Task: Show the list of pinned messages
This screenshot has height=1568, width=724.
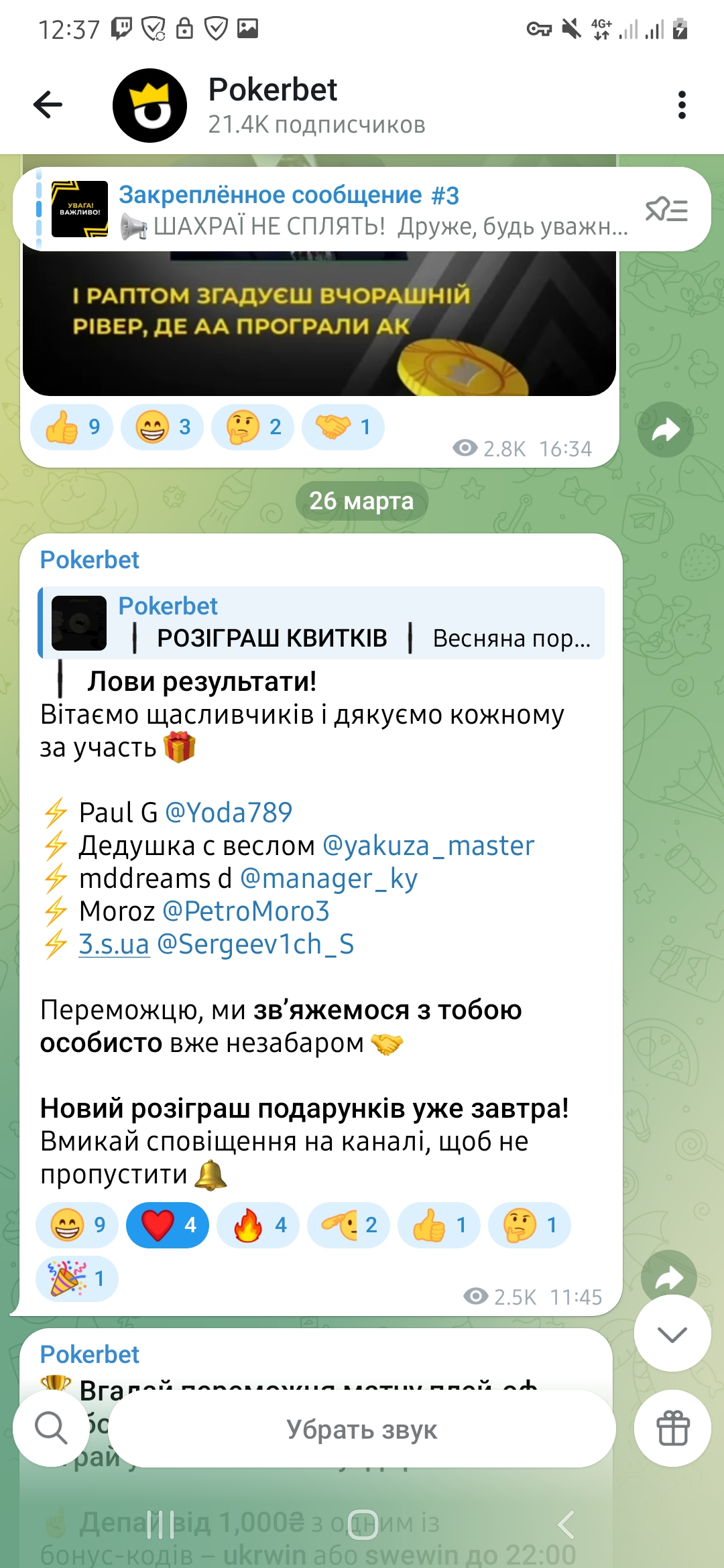Action: [x=666, y=210]
